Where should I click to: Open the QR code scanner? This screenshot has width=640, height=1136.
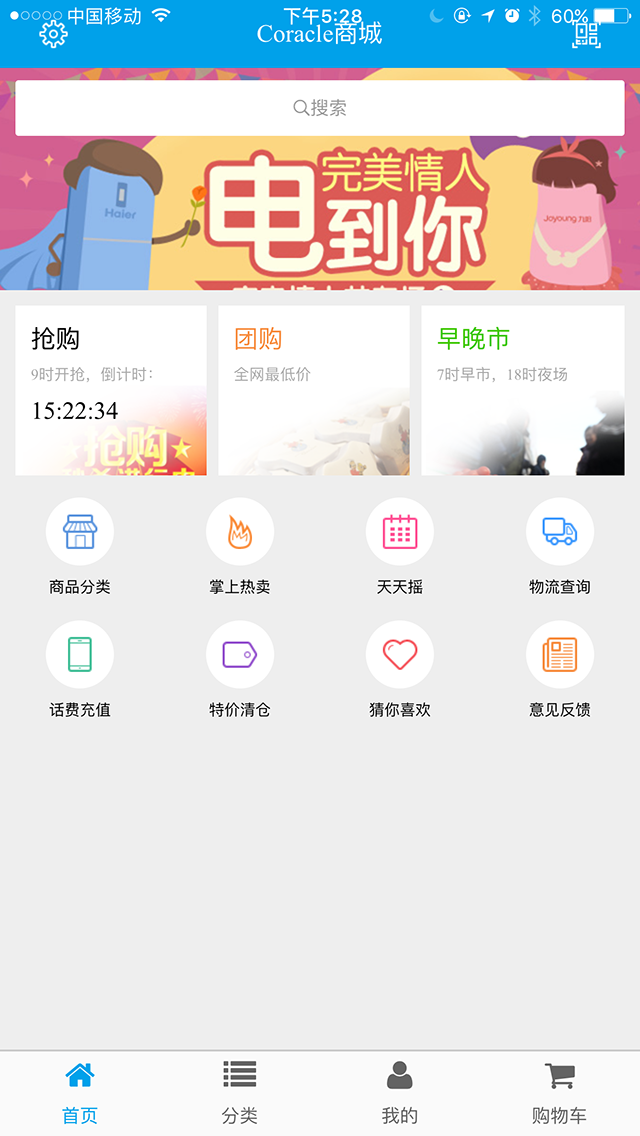tap(587, 34)
